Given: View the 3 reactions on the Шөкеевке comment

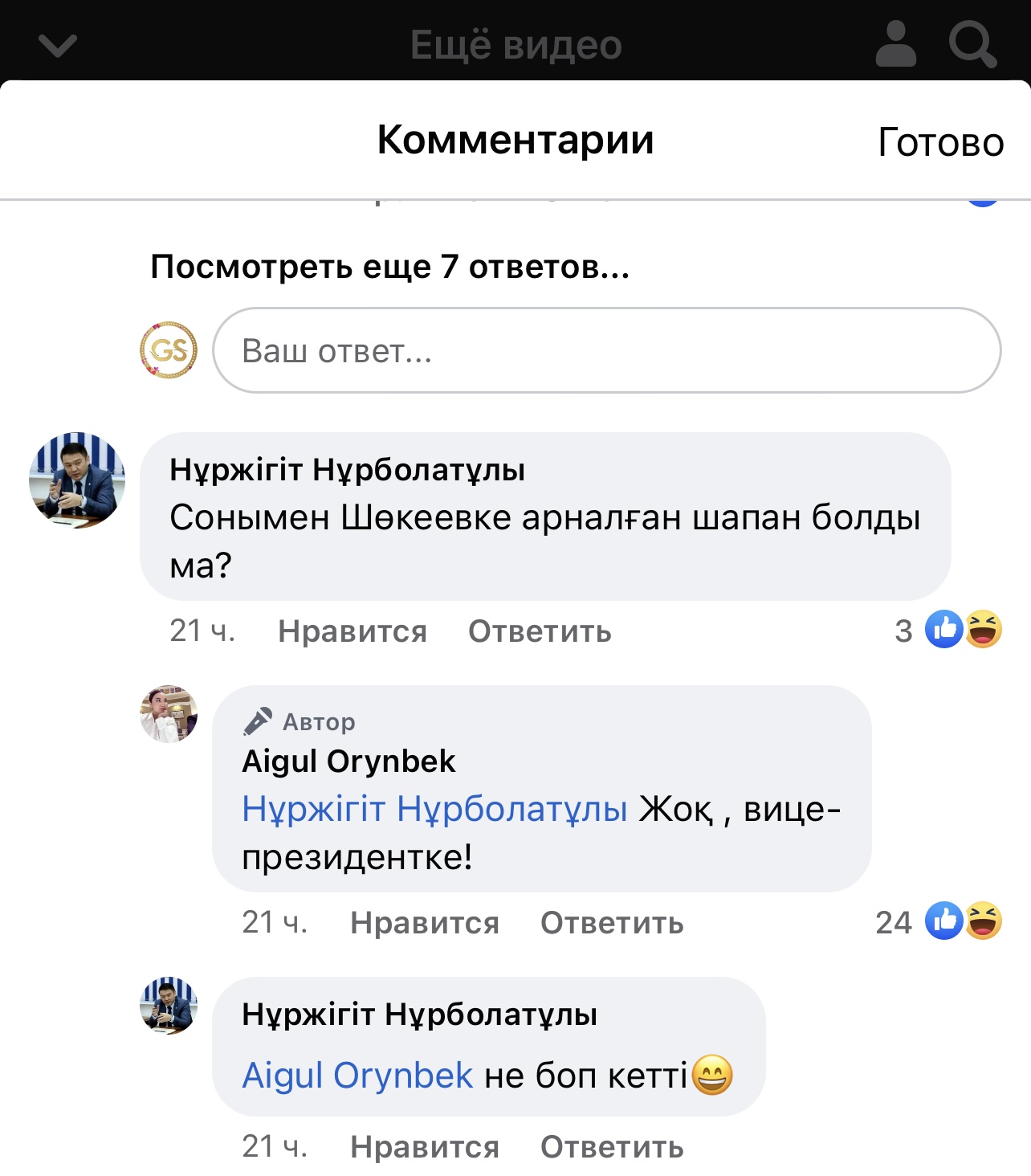Looking at the screenshot, I should click(949, 630).
